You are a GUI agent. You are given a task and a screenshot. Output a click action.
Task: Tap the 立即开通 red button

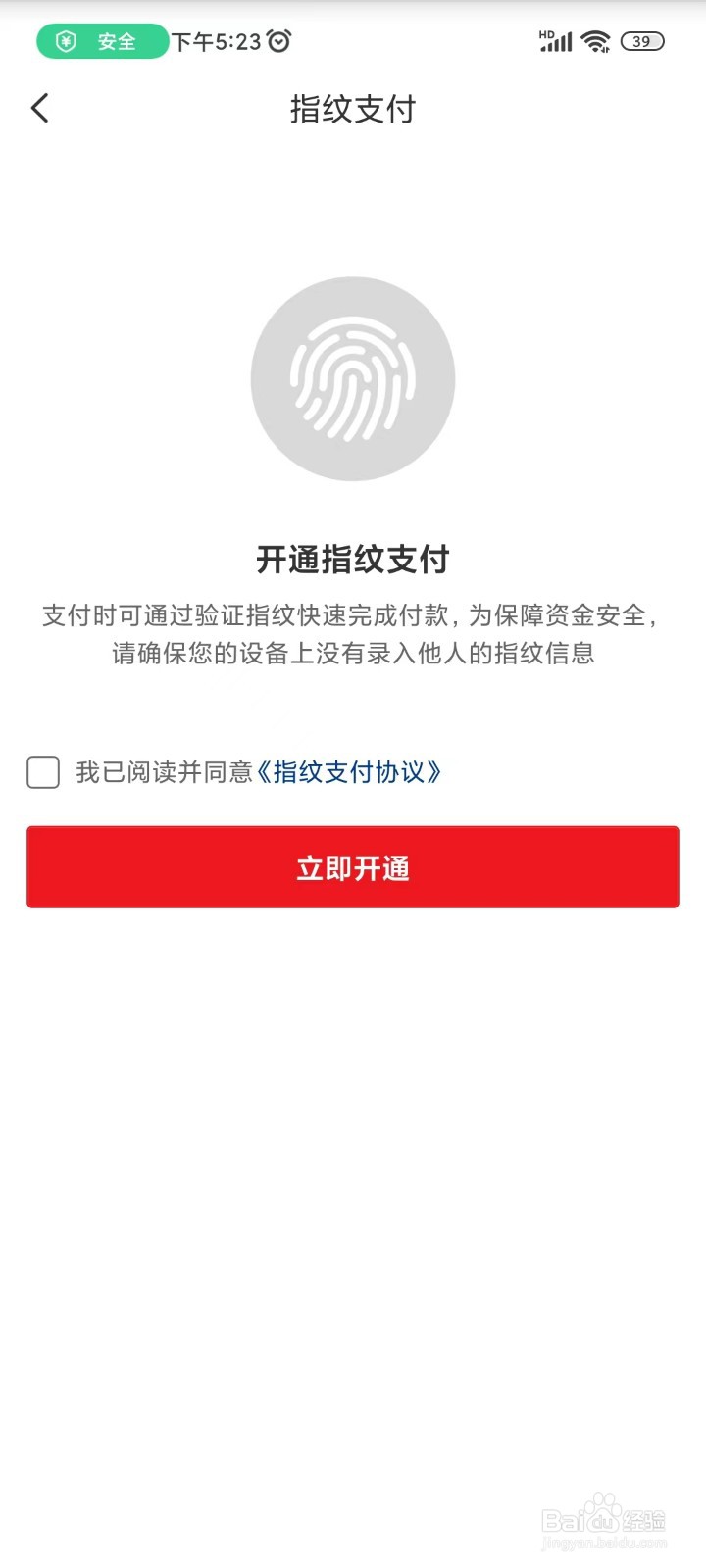[x=353, y=866]
